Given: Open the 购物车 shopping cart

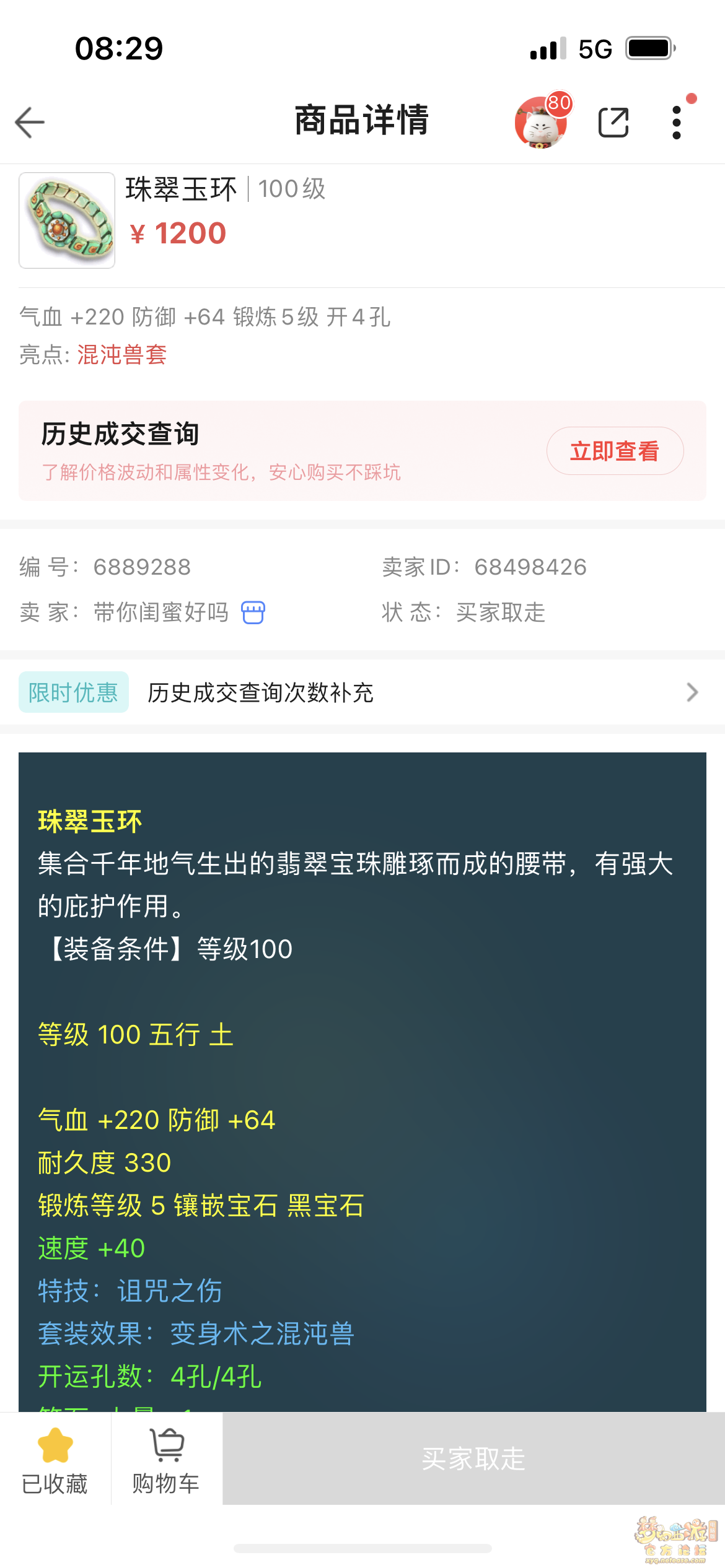Looking at the screenshot, I should [167, 1459].
